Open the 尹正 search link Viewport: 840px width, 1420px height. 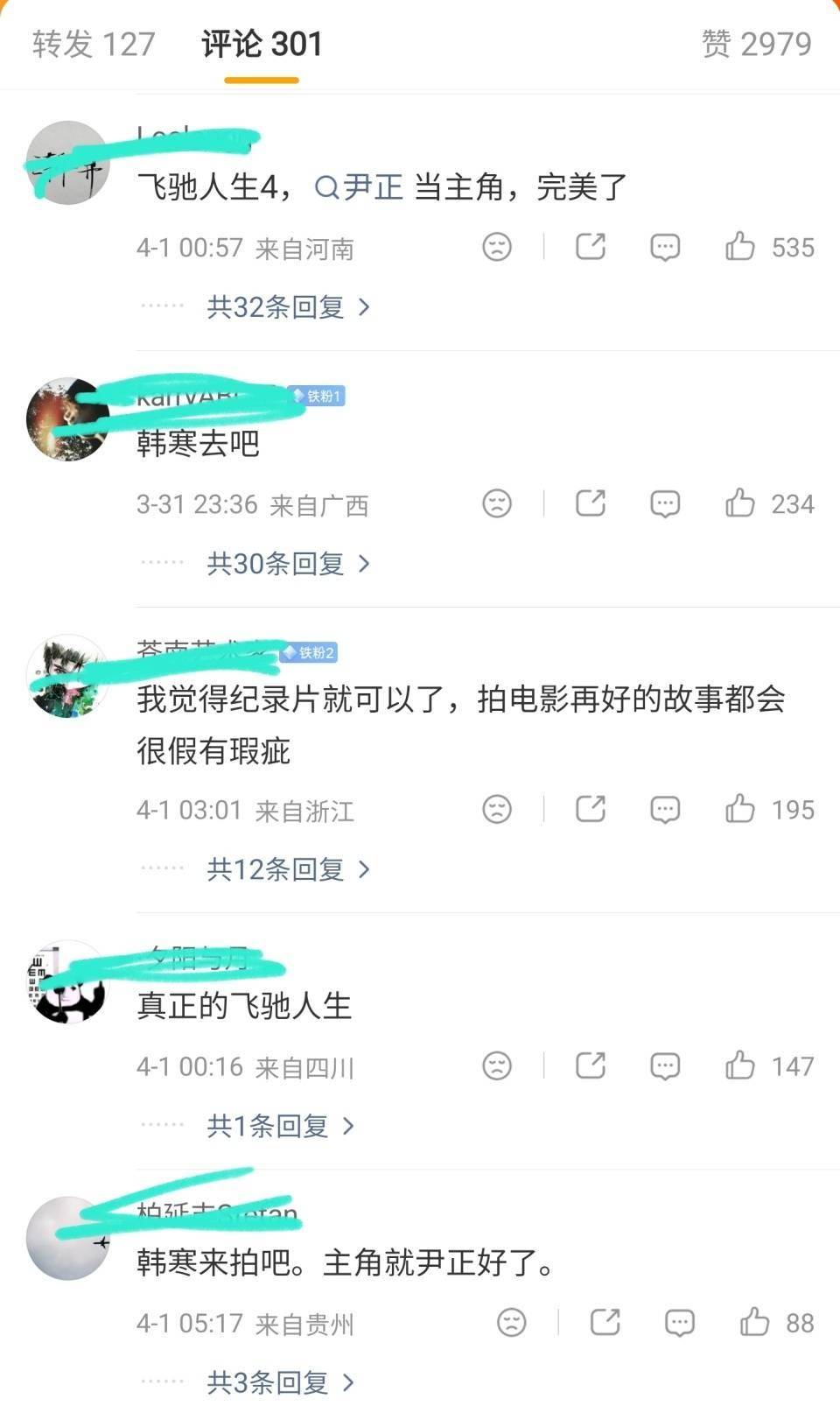tap(360, 186)
